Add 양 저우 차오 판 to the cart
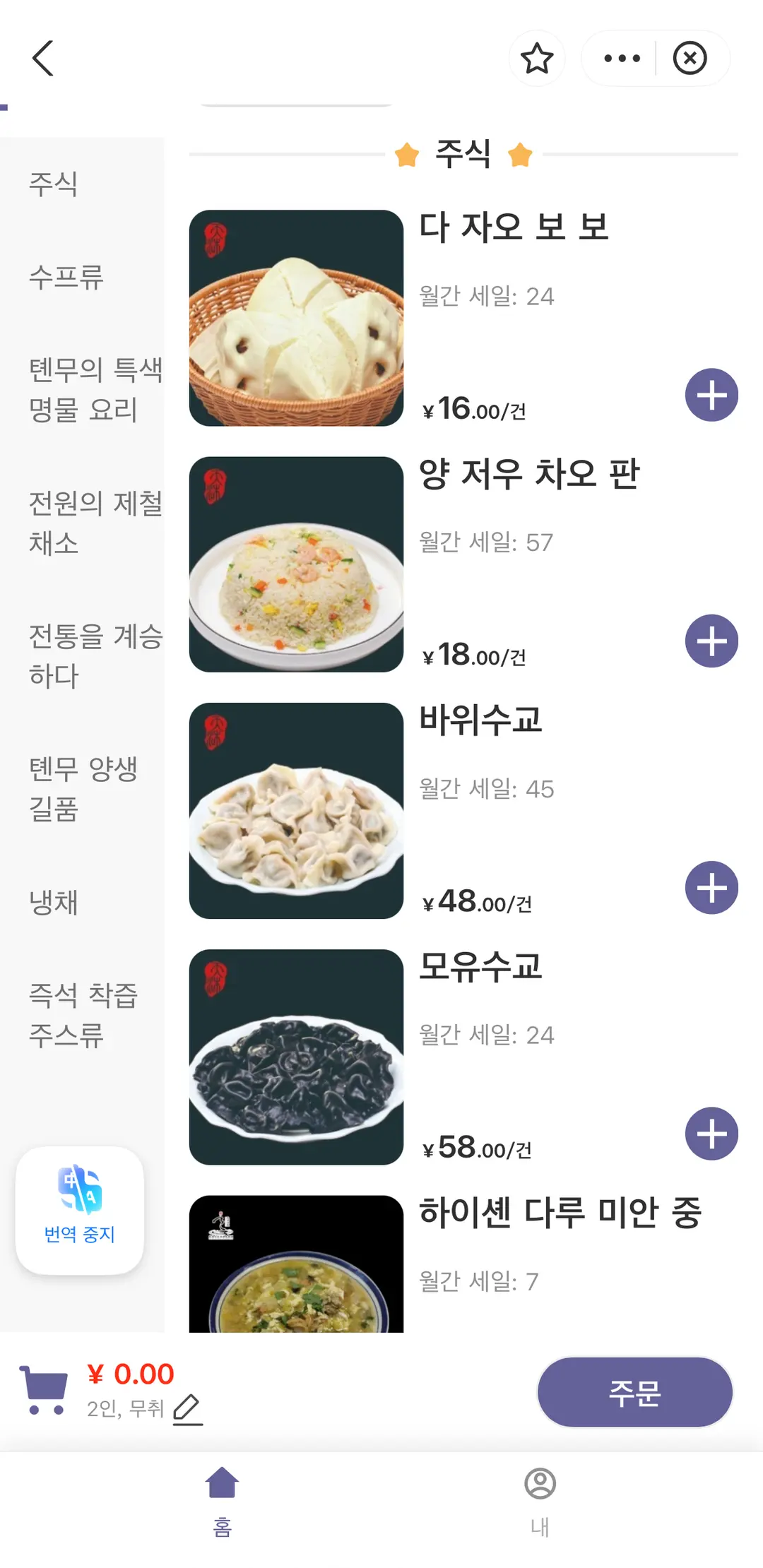 click(x=711, y=641)
